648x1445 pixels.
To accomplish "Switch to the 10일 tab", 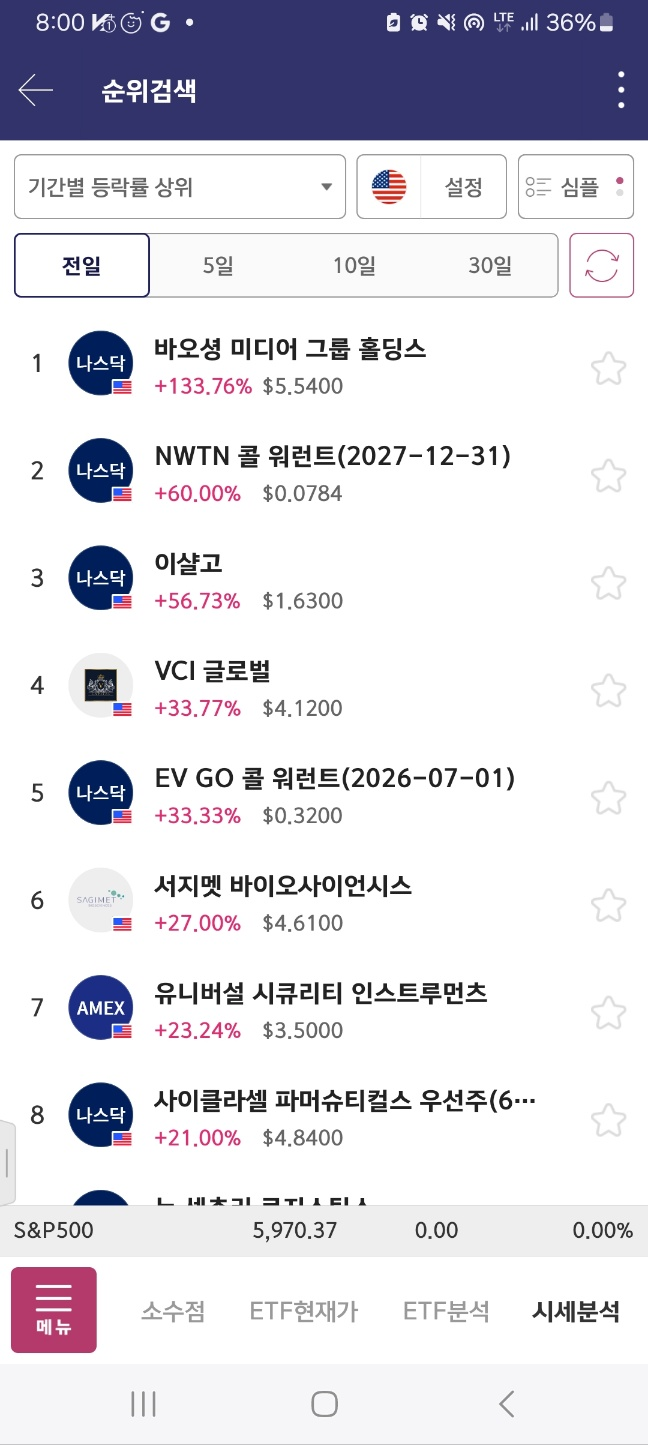I will [x=354, y=266].
